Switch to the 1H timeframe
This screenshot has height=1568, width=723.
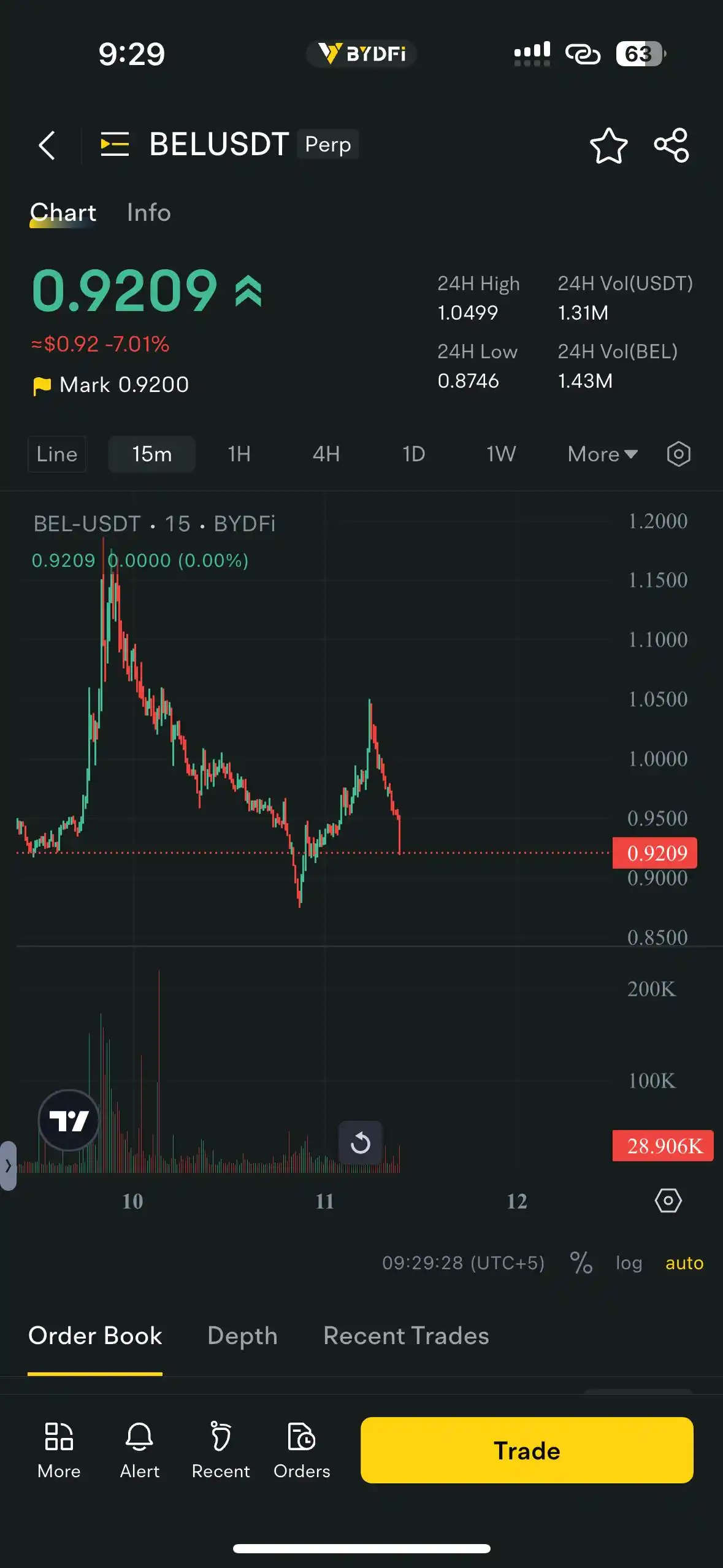(x=239, y=455)
